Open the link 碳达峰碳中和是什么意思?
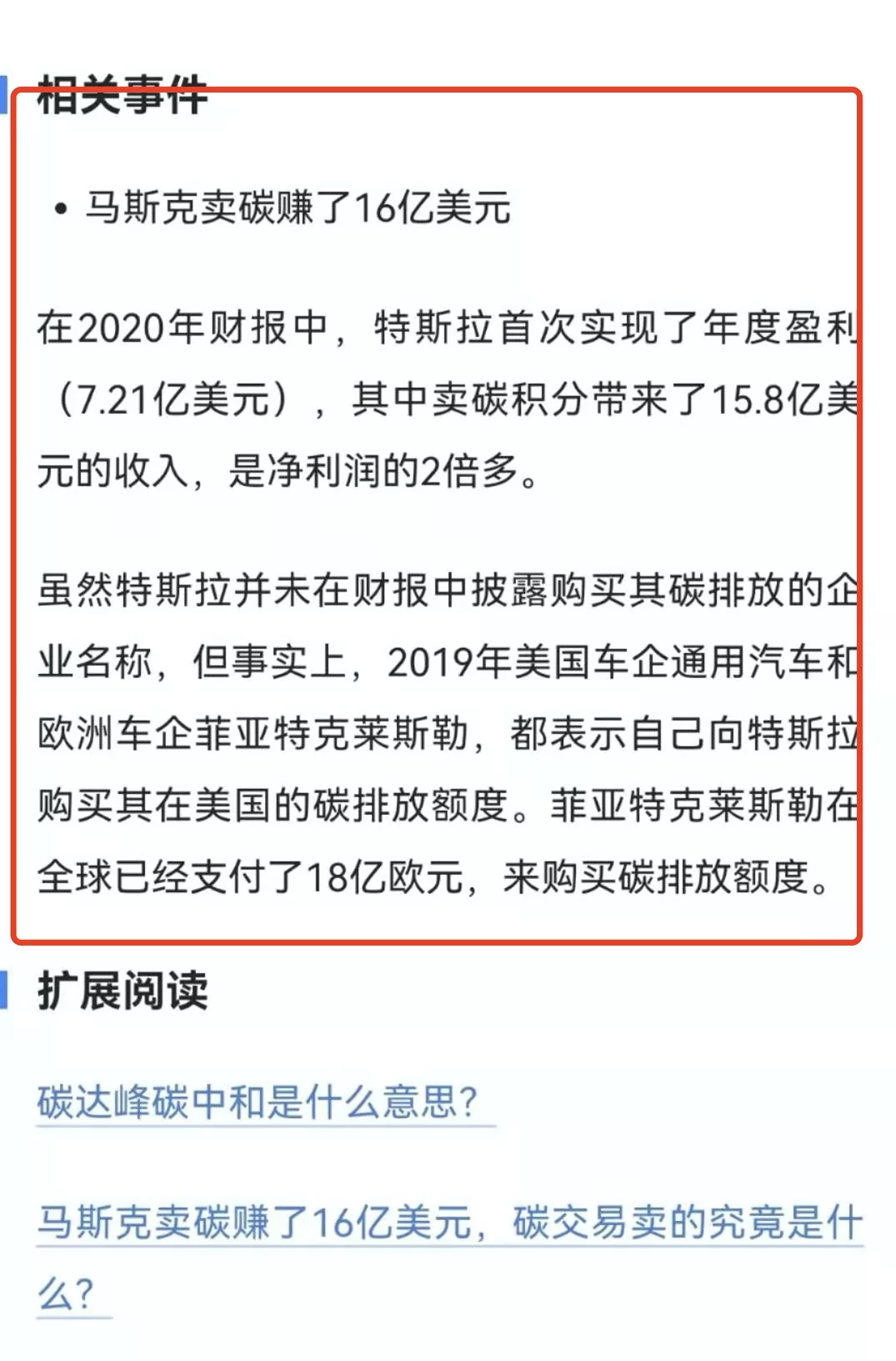 tap(257, 1102)
